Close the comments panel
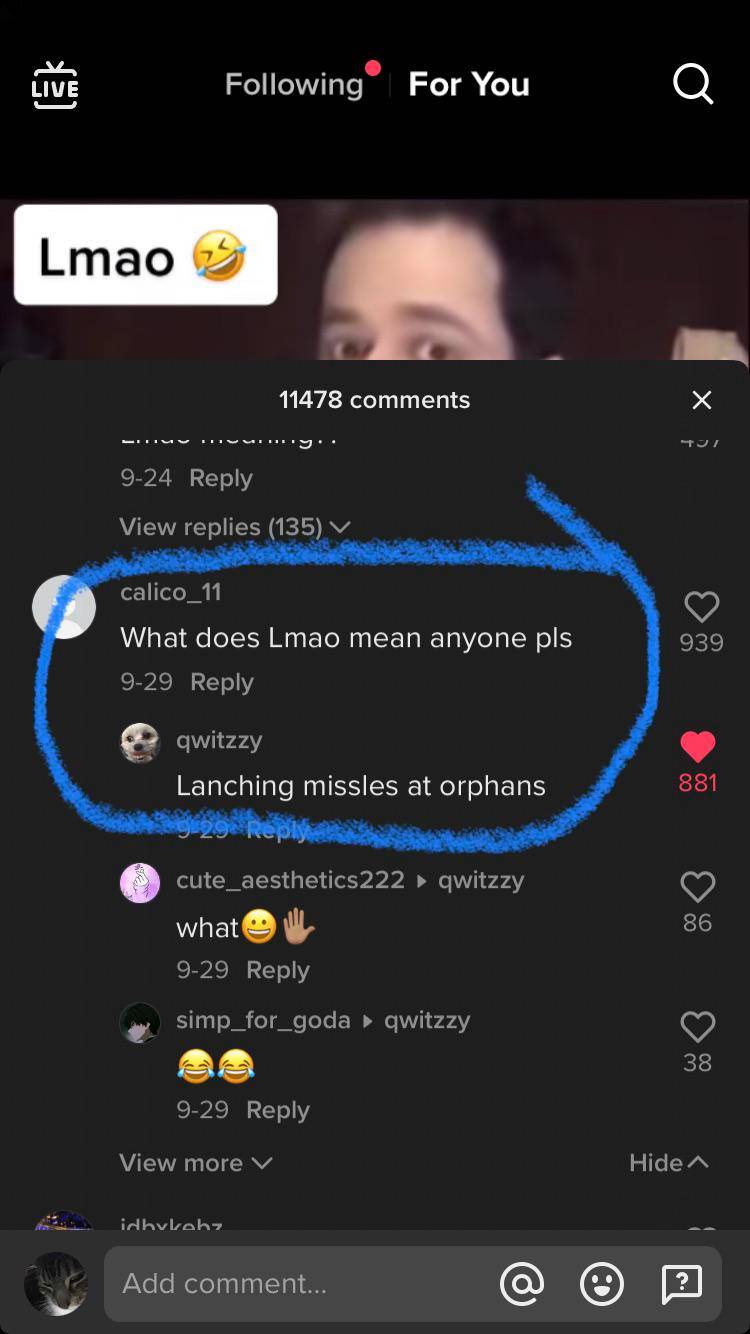 coord(702,400)
